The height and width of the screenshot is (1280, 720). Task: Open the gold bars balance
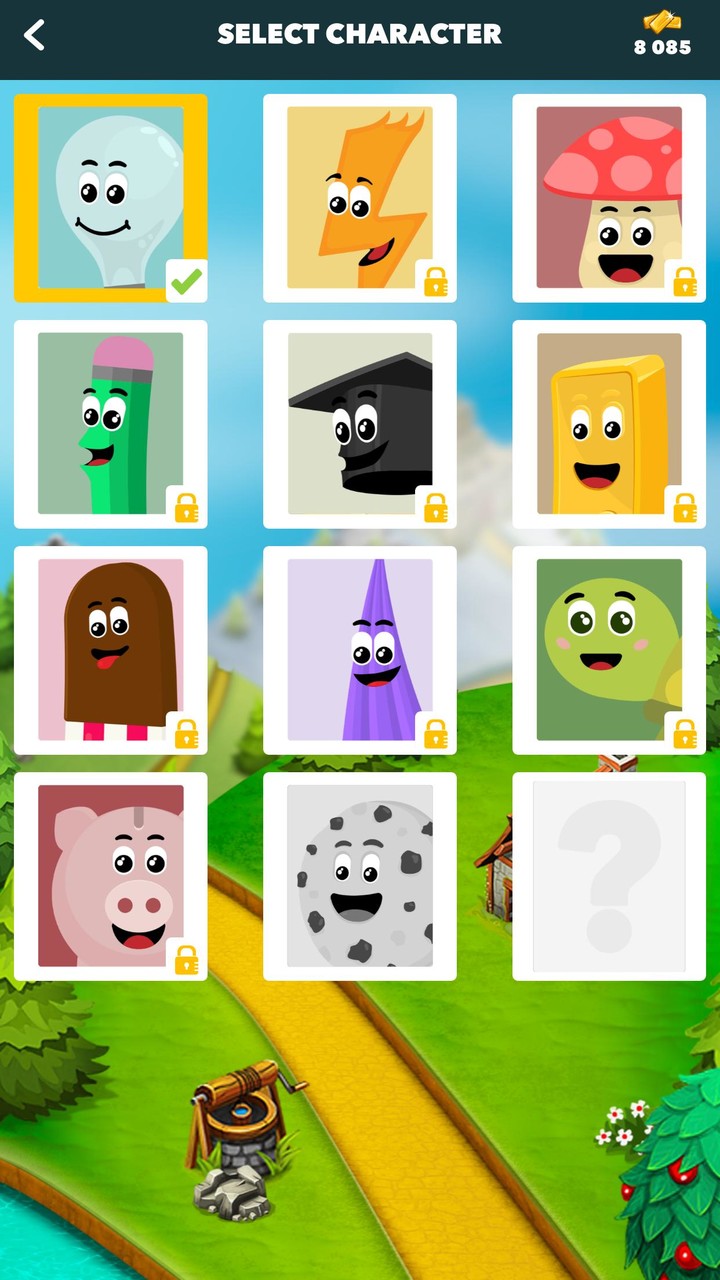tap(662, 33)
